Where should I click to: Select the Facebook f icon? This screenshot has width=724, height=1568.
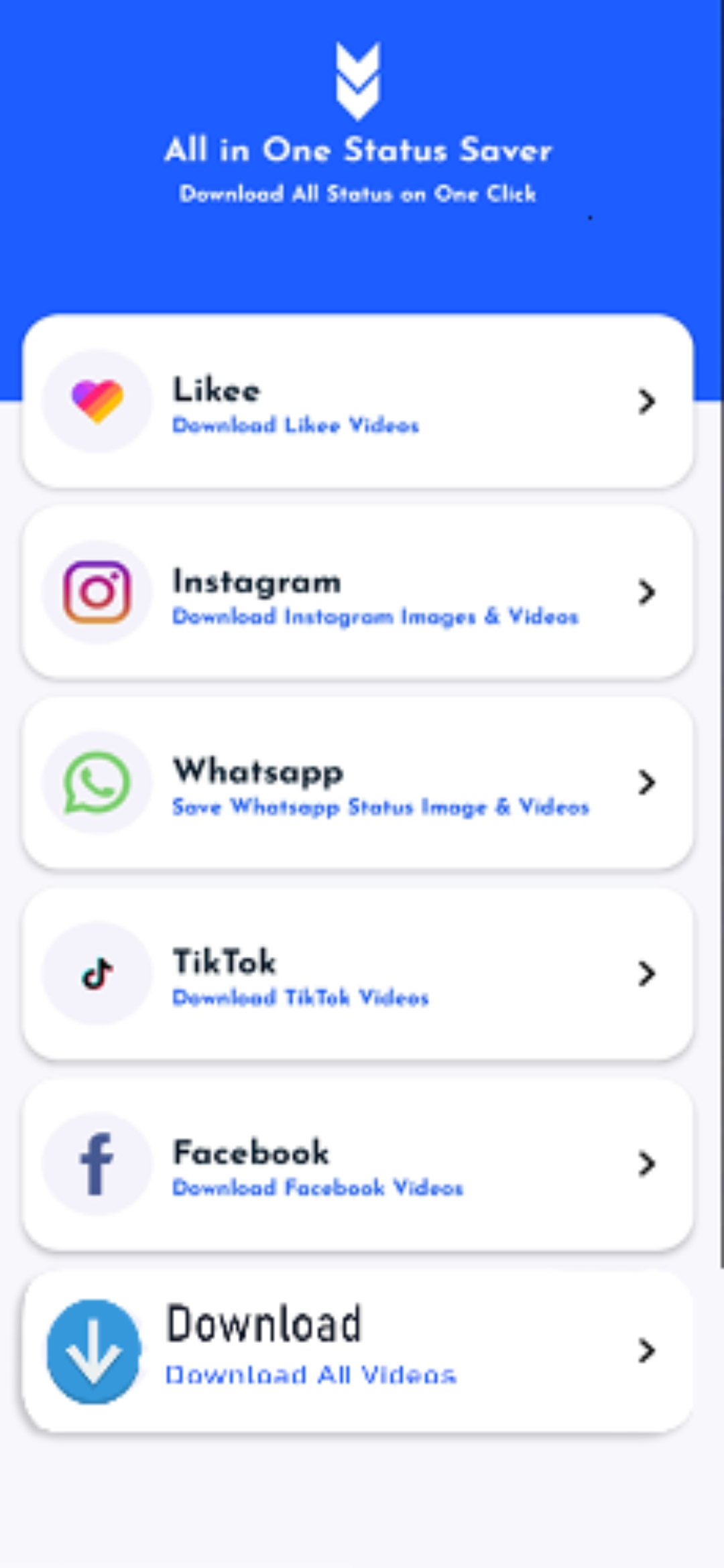point(97,1164)
